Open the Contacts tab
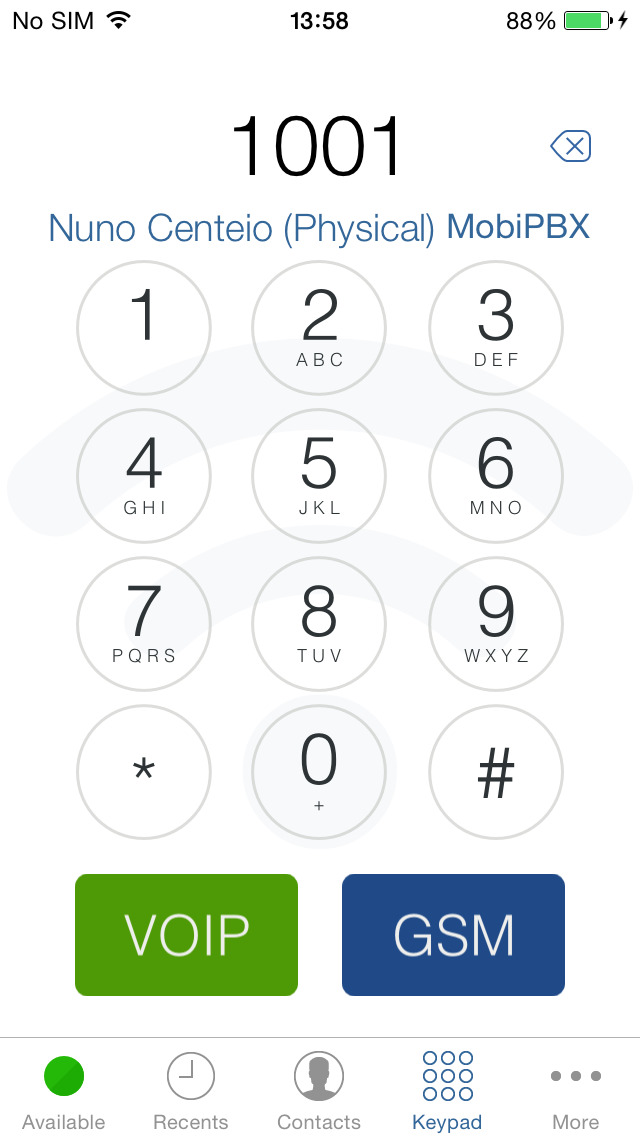The width and height of the screenshot is (640, 1136). coord(319,1089)
